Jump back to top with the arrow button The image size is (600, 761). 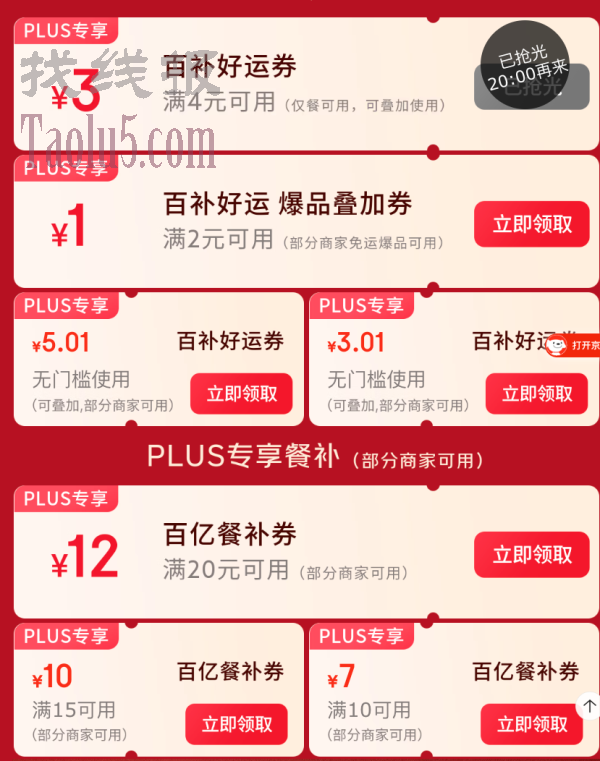point(588,707)
